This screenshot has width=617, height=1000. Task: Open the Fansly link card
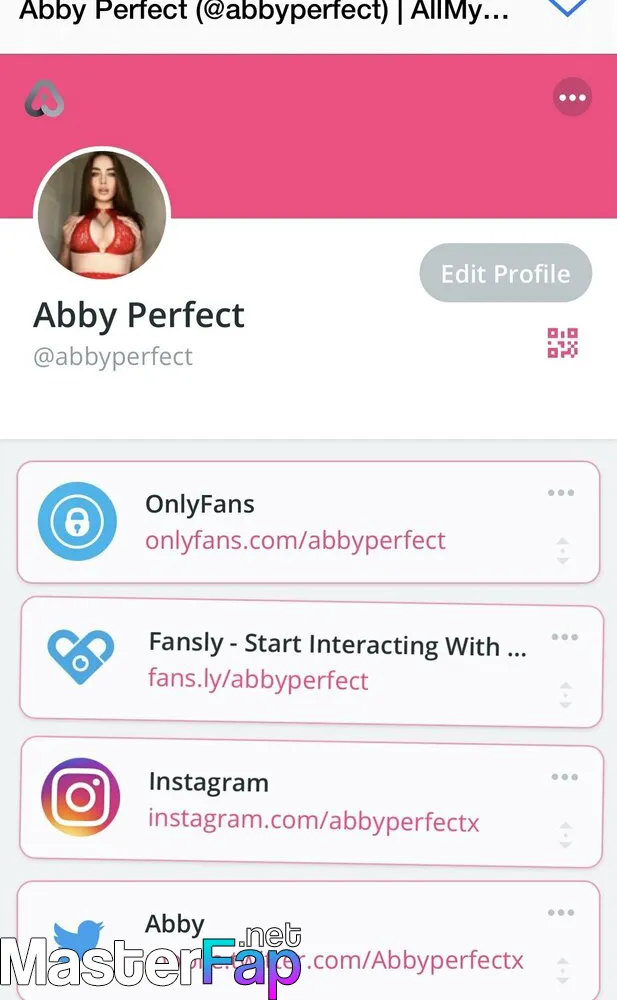[x=311, y=662]
